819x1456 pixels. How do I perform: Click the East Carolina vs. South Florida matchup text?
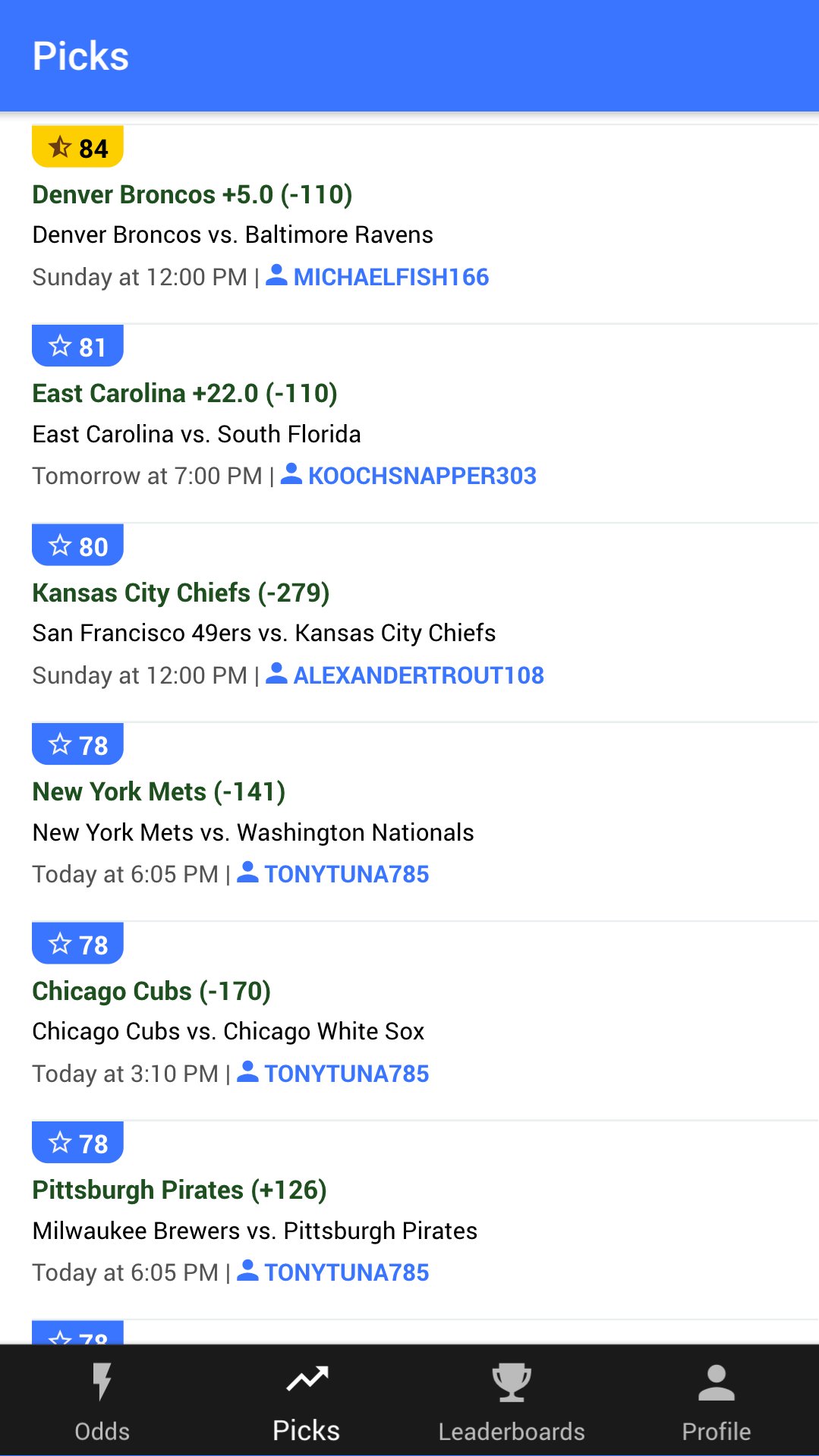pos(197,433)
